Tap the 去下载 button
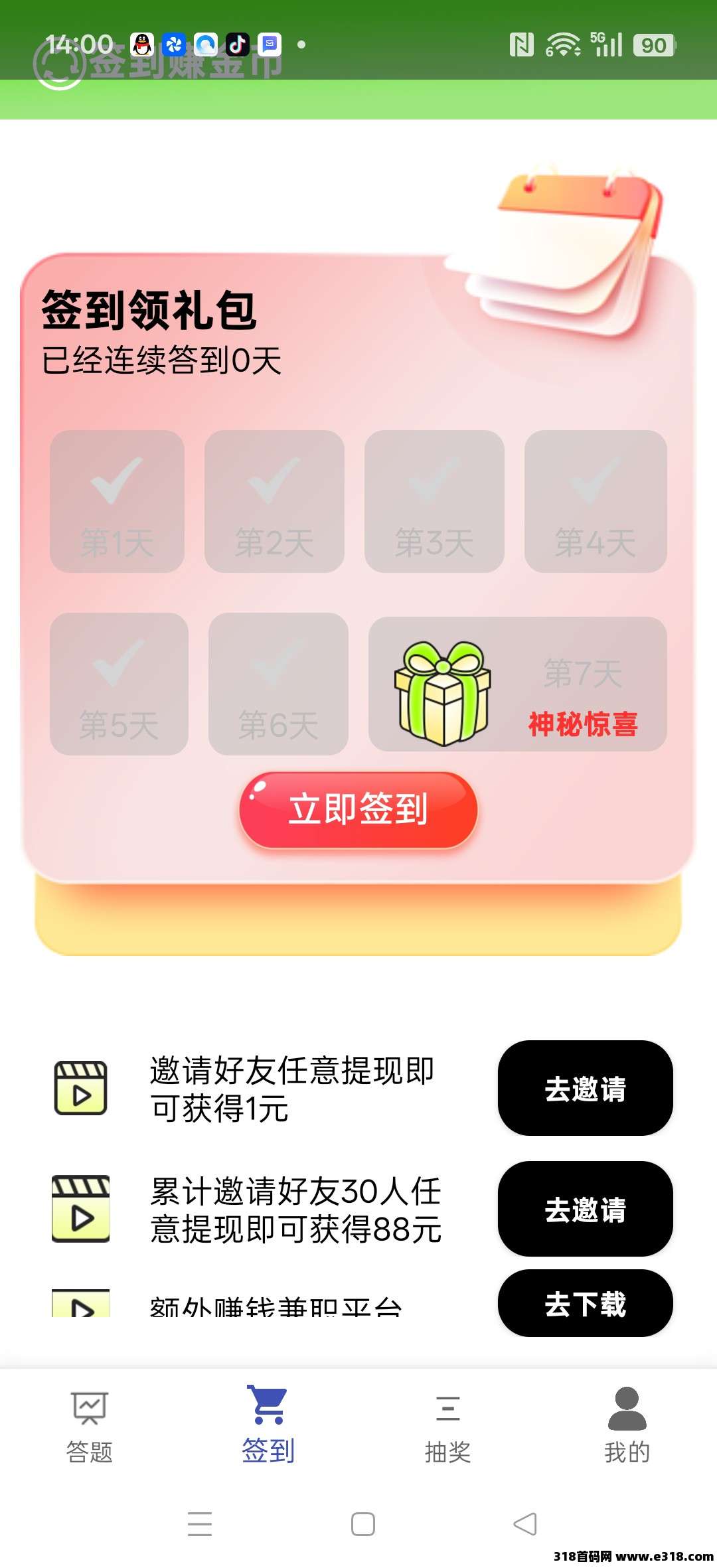The height and width of the screenshot is (1568, 717). (x=585, y=1303)
